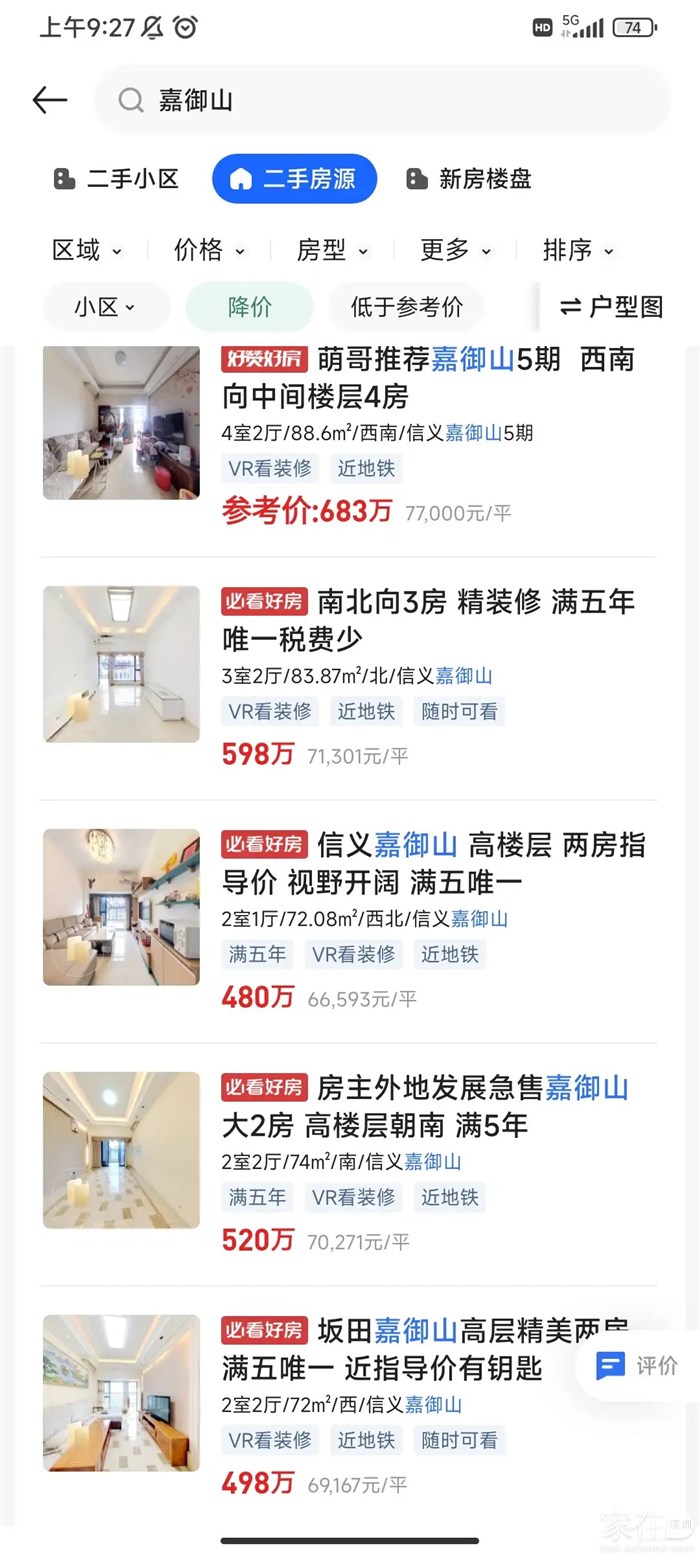
Task: Expand the 房型 filter dropdown
Action: (332, 250)
